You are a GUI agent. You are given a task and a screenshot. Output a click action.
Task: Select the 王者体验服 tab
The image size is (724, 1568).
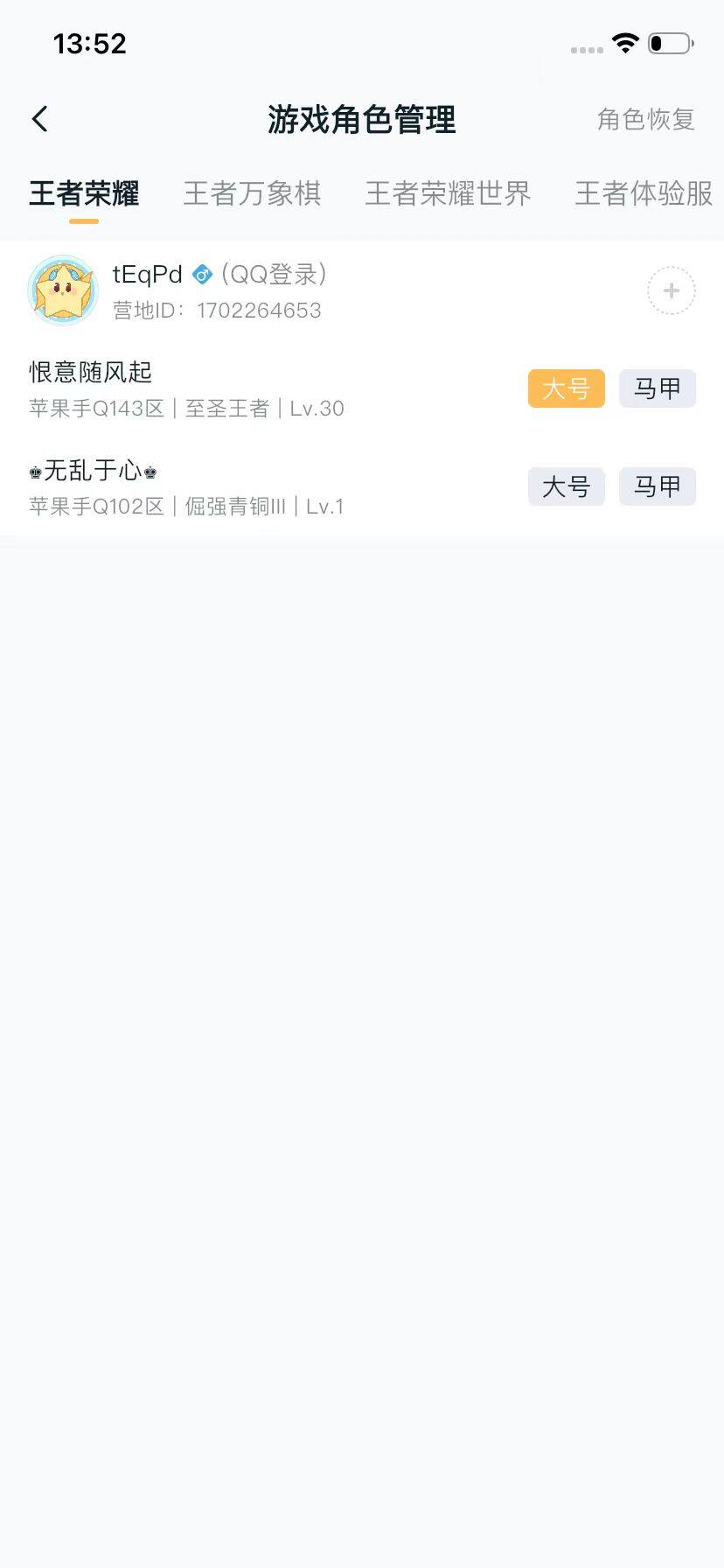point(643,194)
